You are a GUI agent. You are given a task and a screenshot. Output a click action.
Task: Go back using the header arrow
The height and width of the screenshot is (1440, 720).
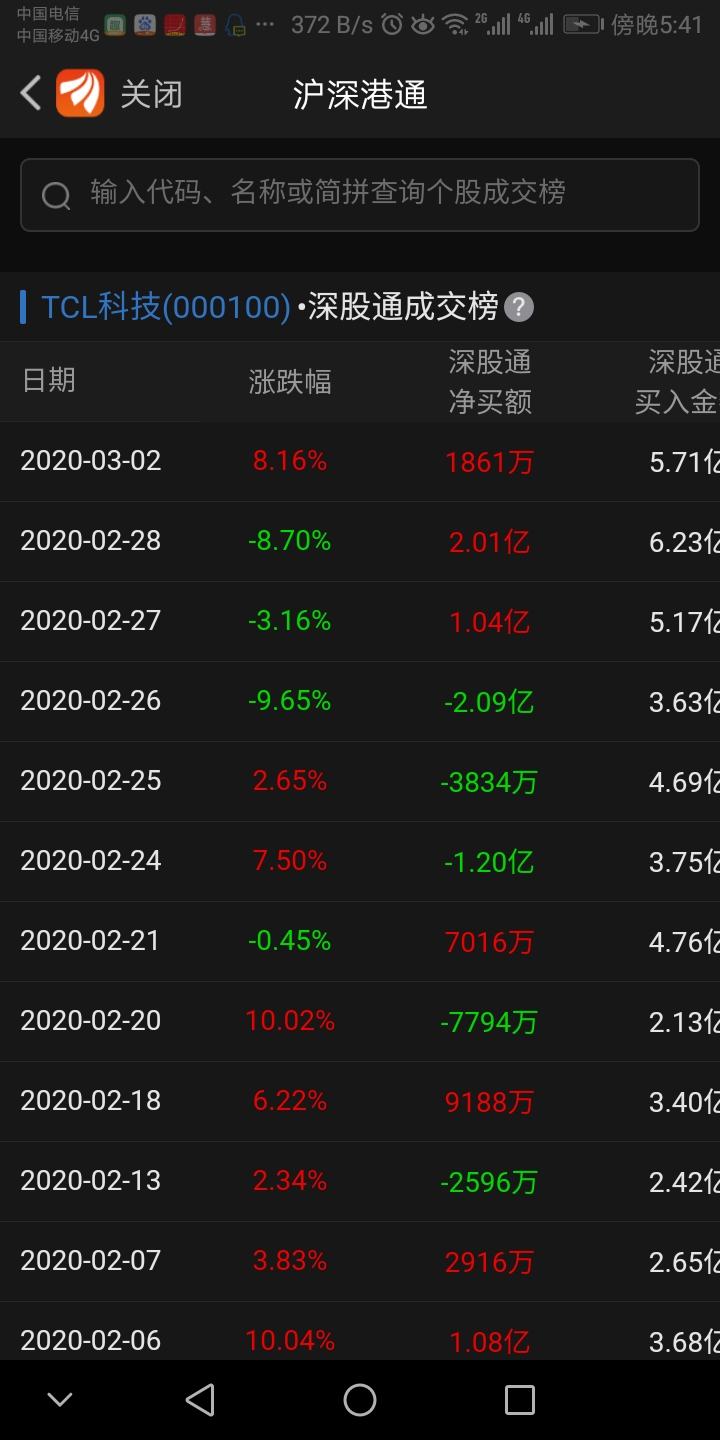pos(30,94)
